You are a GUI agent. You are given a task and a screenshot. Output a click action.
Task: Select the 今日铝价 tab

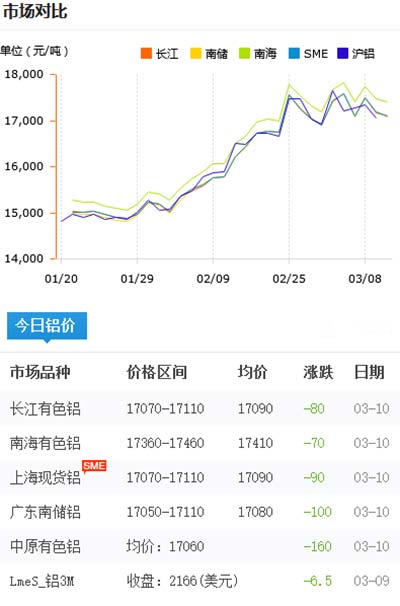(47, 326)
